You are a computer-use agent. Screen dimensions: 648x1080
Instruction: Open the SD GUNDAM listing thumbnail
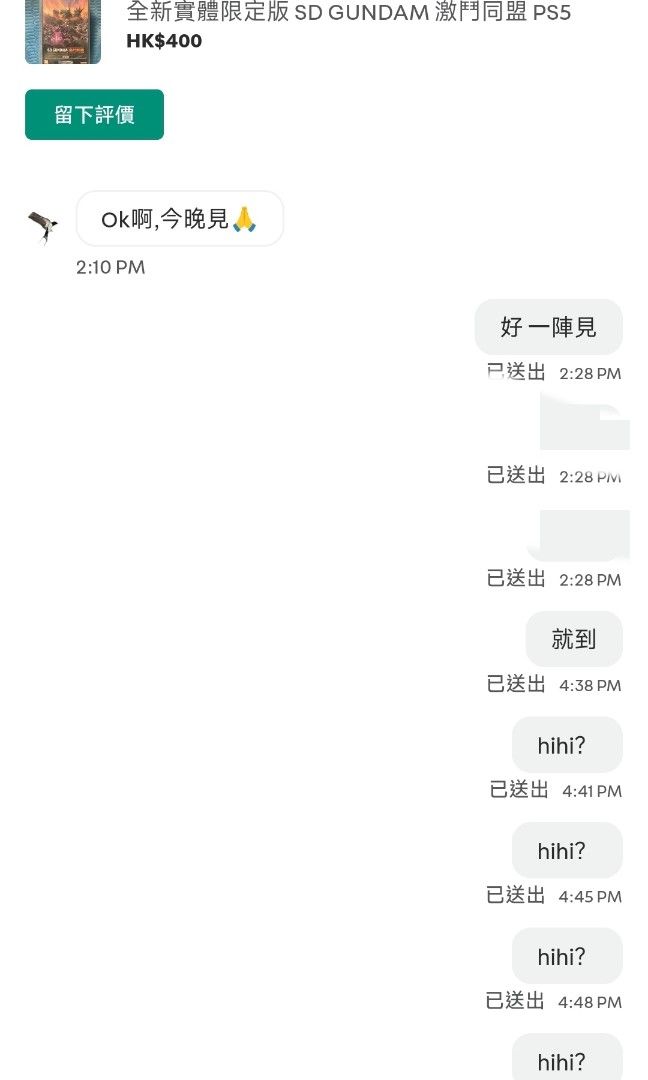pyautogui.click(x=63, y=32)
